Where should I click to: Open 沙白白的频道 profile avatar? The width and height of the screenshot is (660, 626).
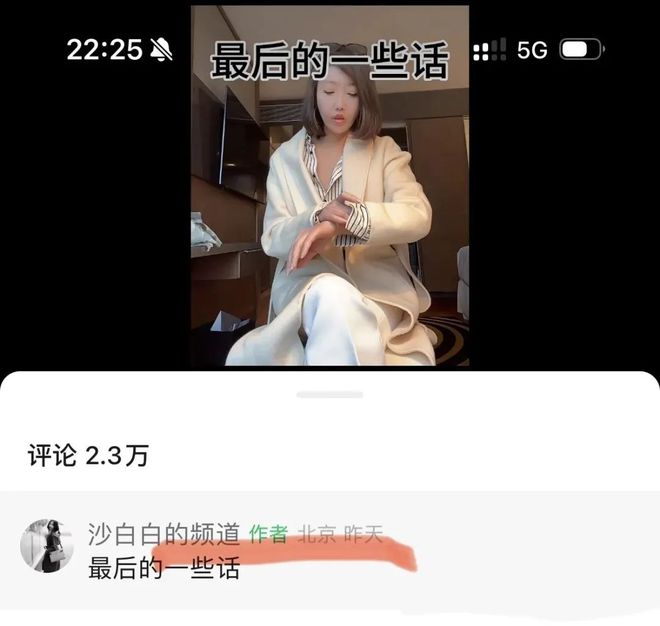pos(46,546)
